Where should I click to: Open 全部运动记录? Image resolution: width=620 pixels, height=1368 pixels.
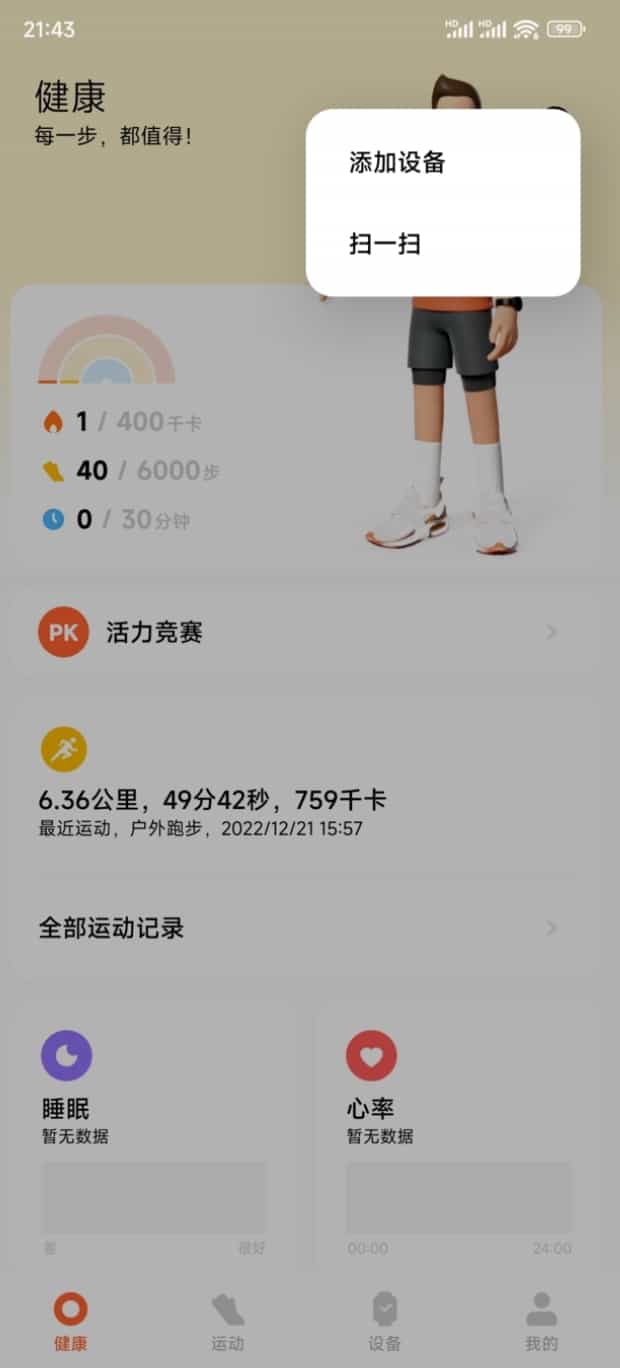point(300,928)
